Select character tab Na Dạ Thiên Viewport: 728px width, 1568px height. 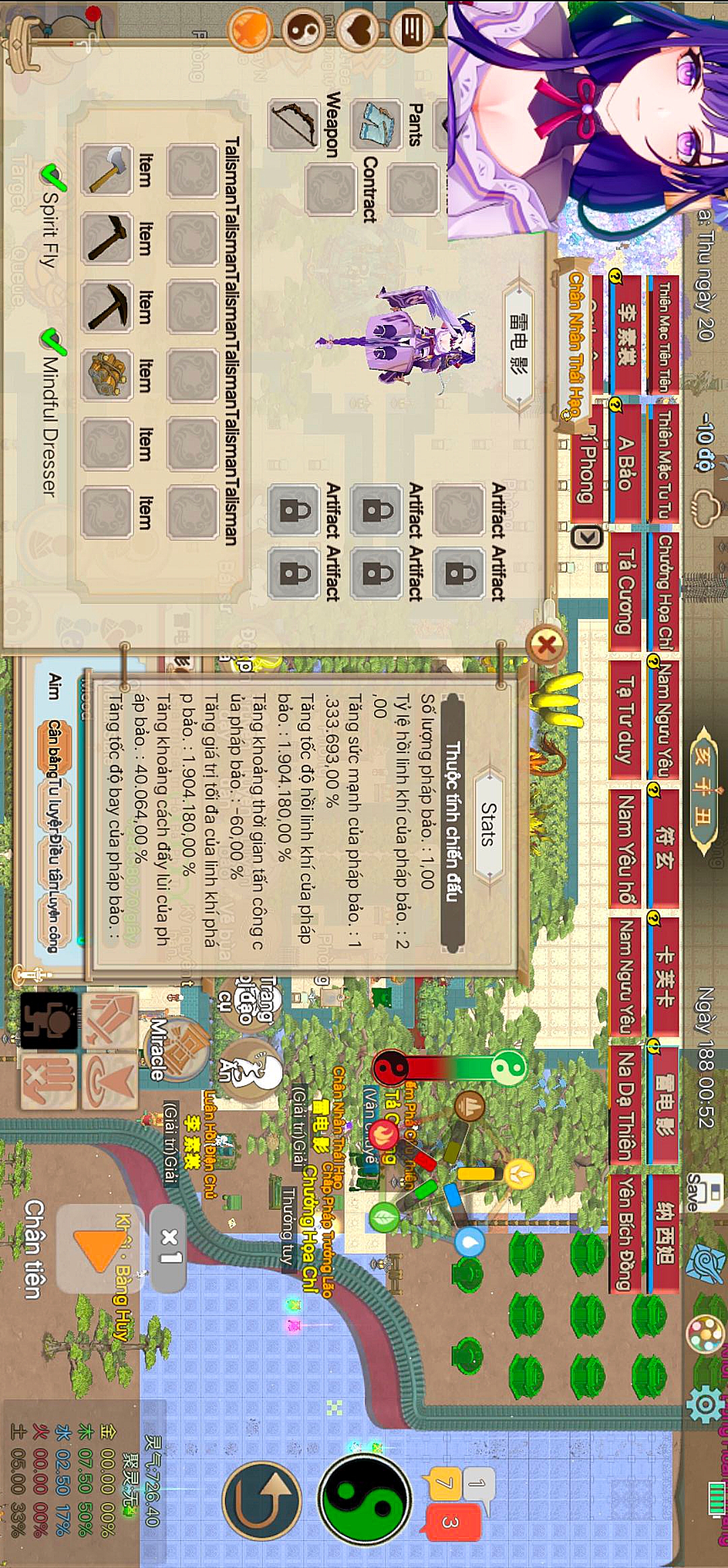pos(625,1106)
